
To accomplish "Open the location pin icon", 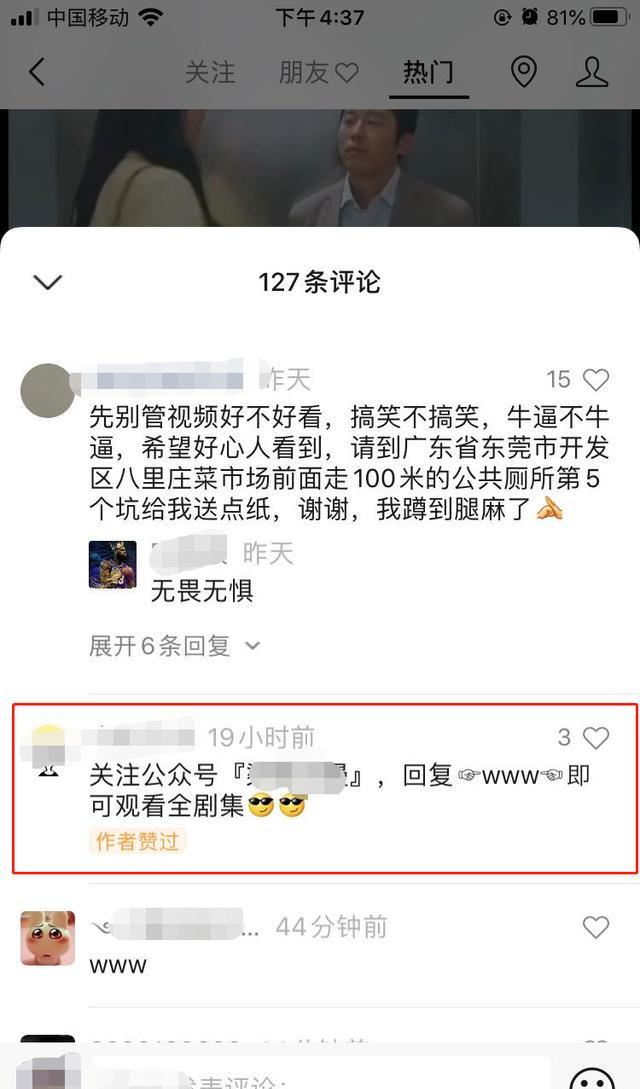I will (x=523, y=72).
